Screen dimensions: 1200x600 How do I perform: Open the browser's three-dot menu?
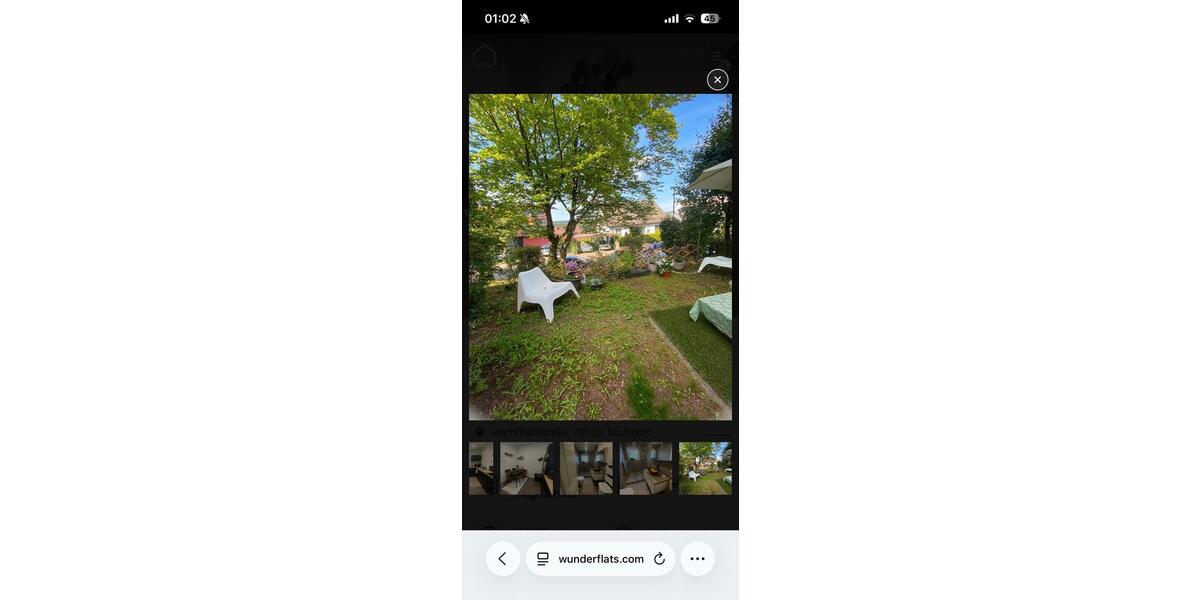tap(697, 559)
